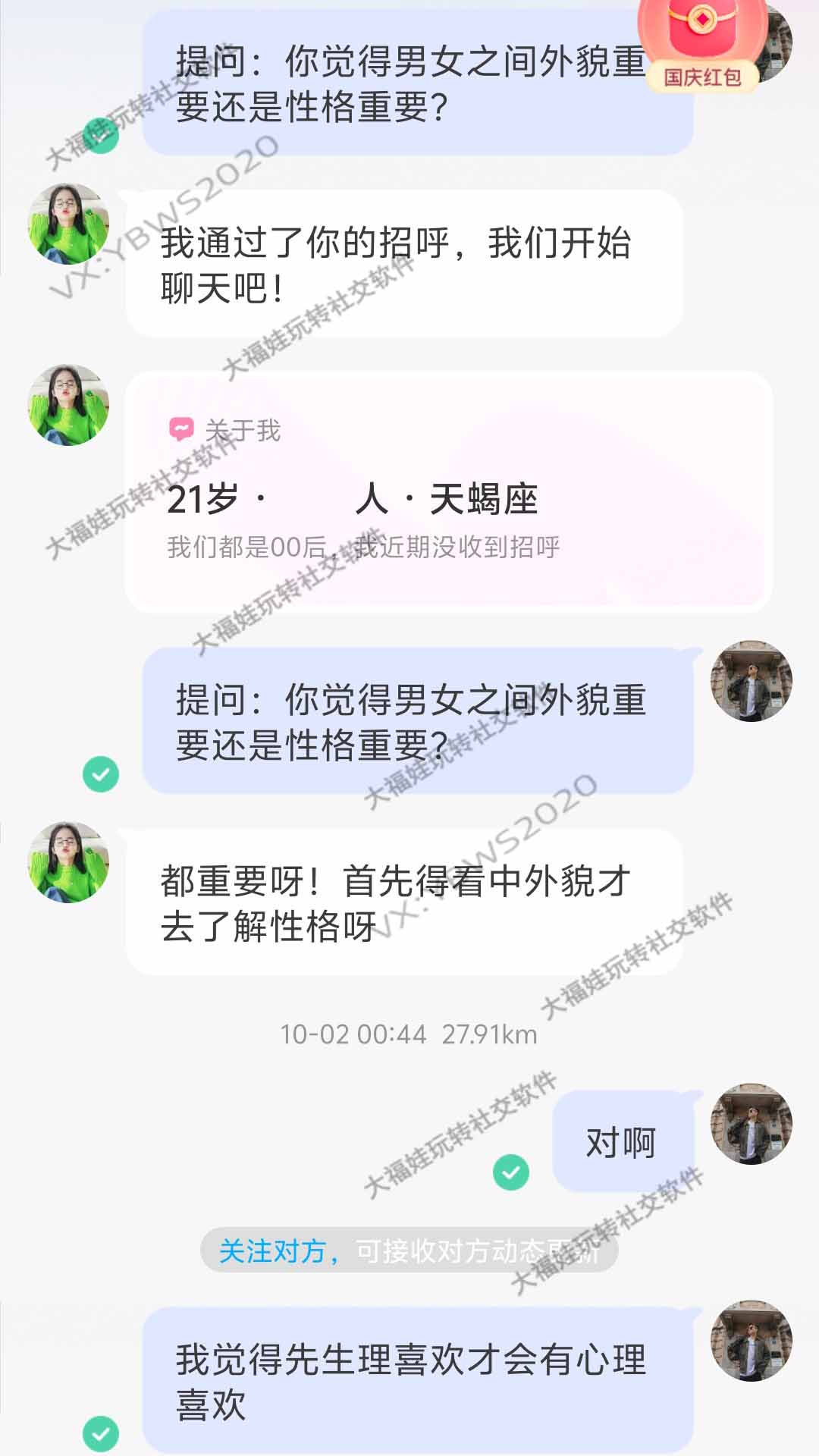The width and height of the screenshot is (819, 1456).
Task: Tap my avatar next to 对啊 message
Action: pyautogui.click(x=751, y=1124)
